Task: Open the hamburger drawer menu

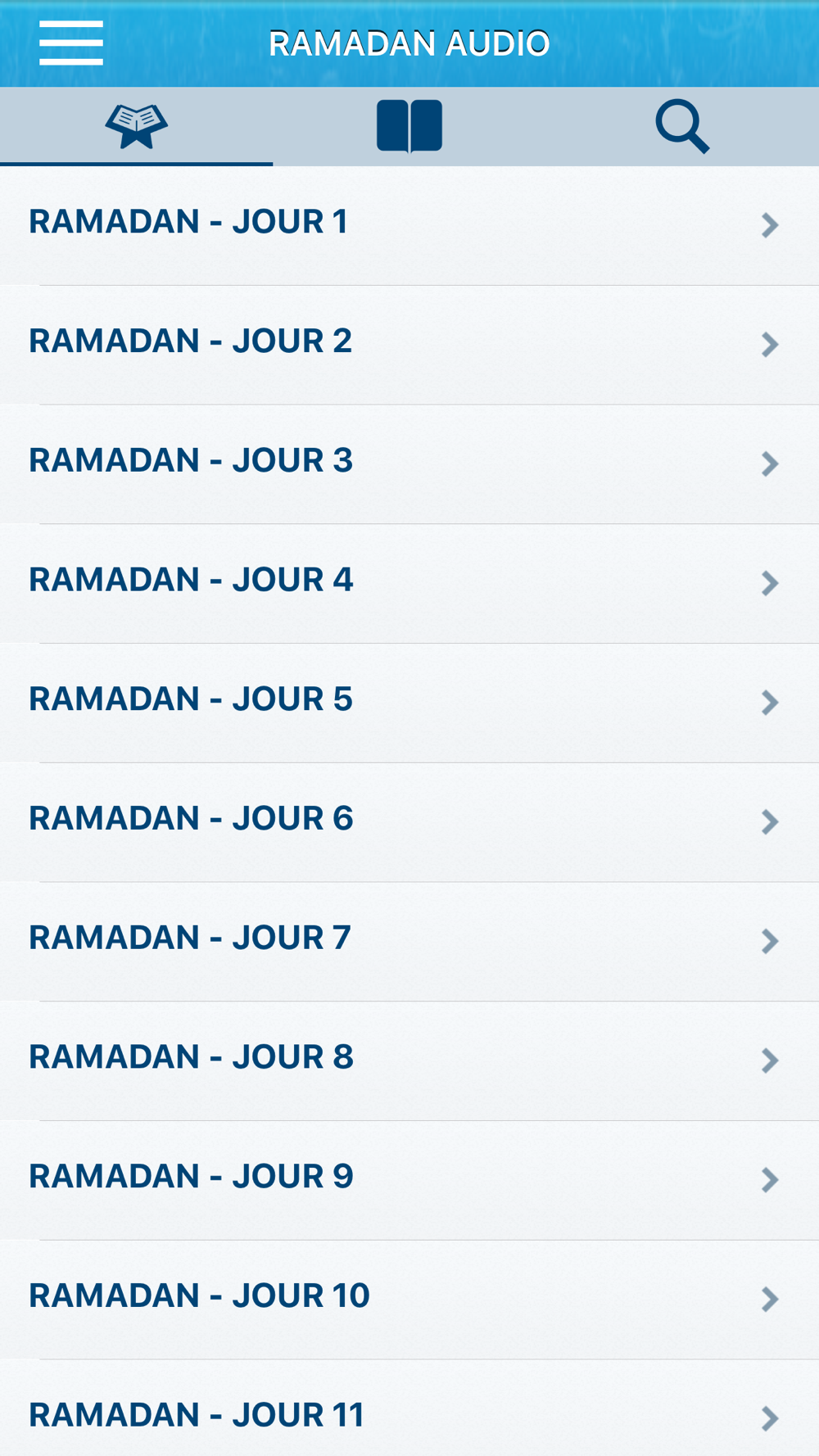Action: [x=71, y=43]
